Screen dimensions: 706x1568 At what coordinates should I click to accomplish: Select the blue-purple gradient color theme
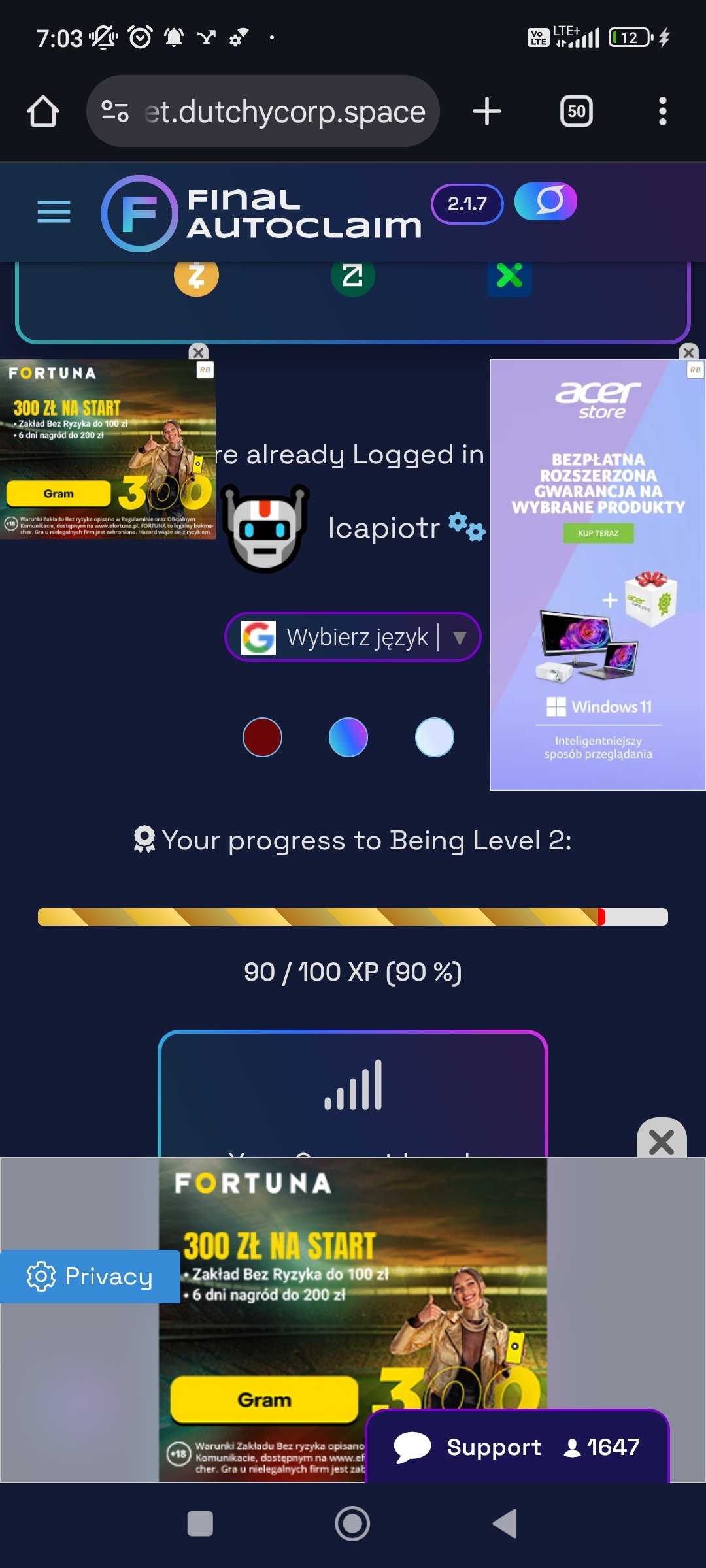348,738
